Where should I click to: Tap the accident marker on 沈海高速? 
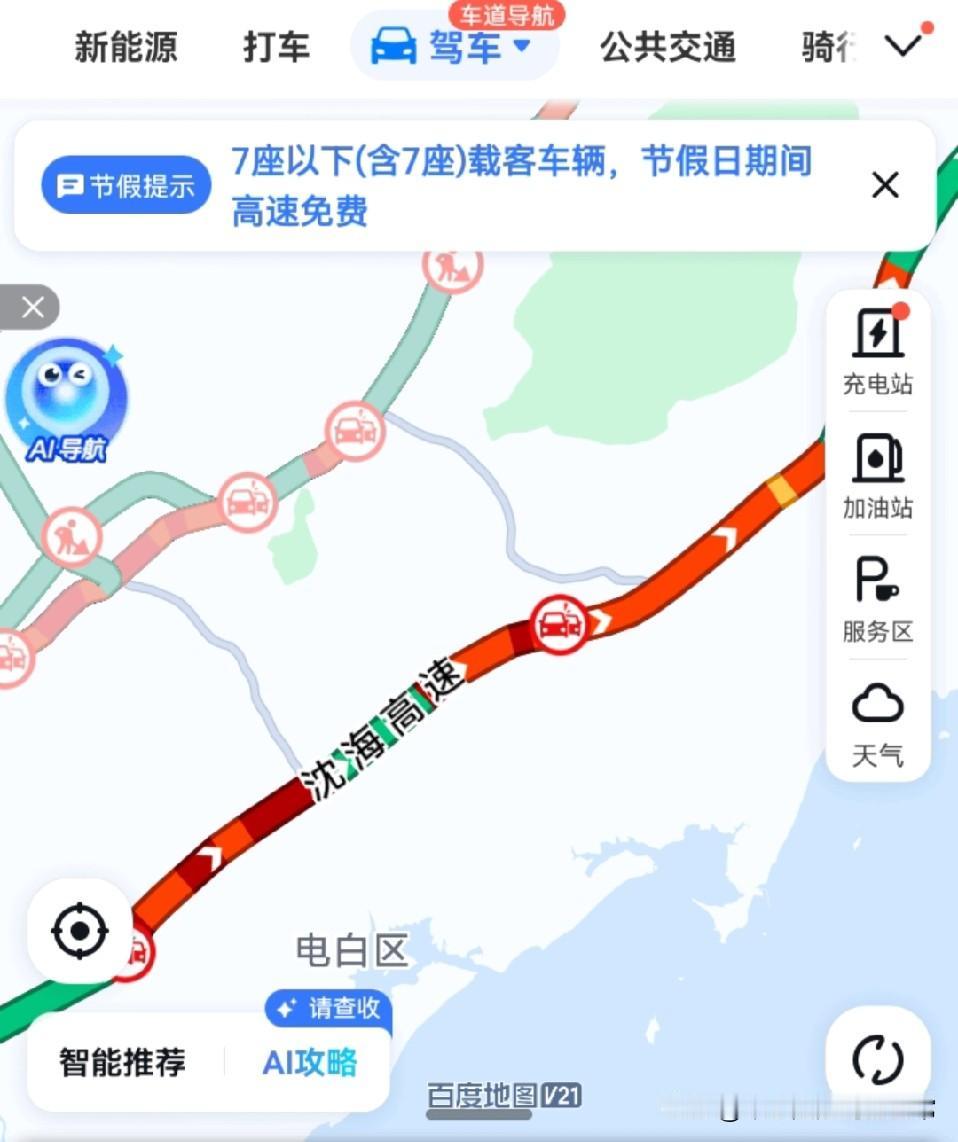click(560, 624)
